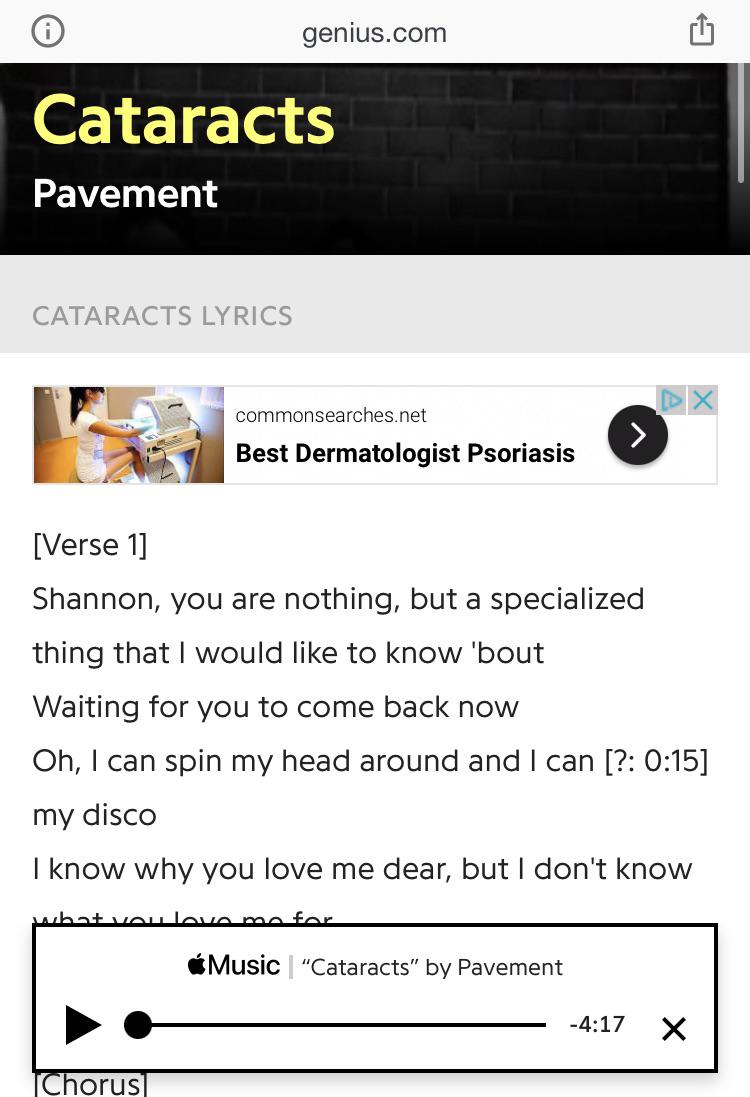750x1097 pixels.
Task: Open the site information icon
Action: click(47, 30)
